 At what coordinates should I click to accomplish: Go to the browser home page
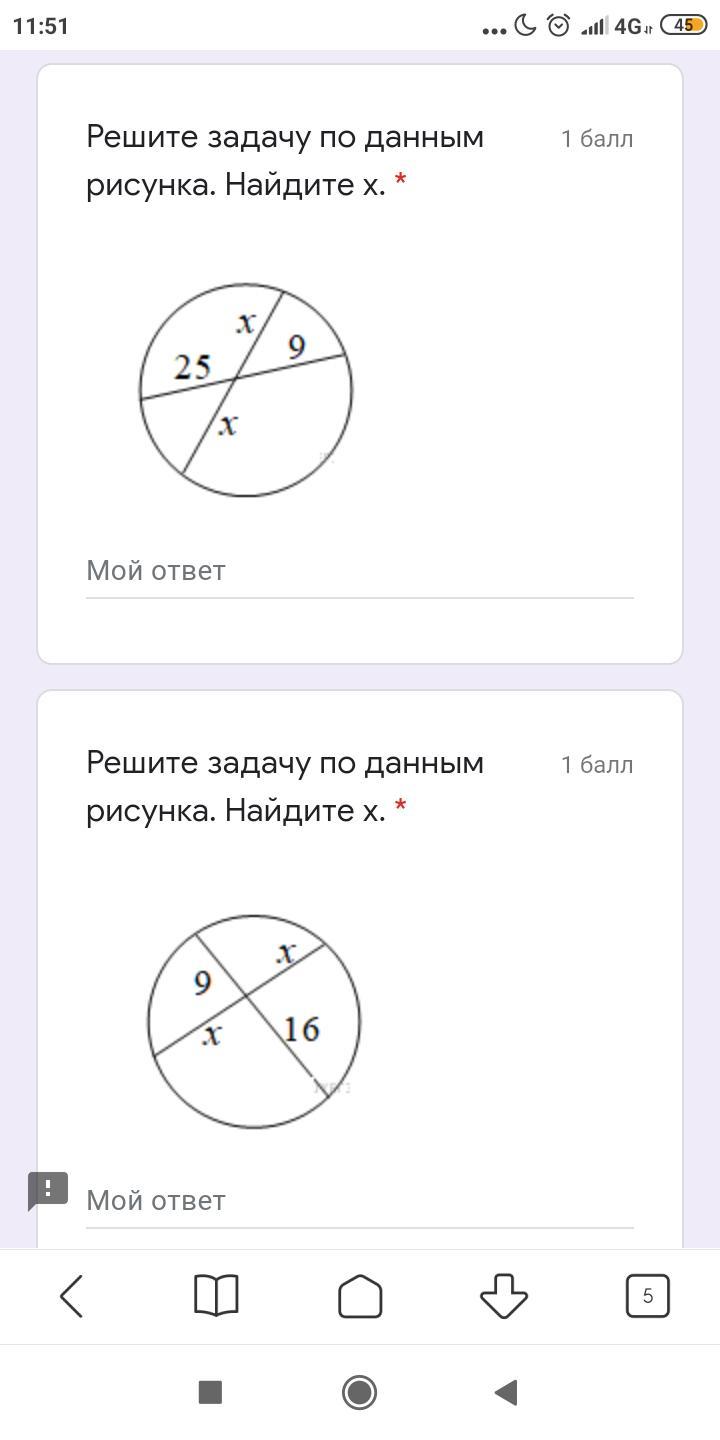360,1297
